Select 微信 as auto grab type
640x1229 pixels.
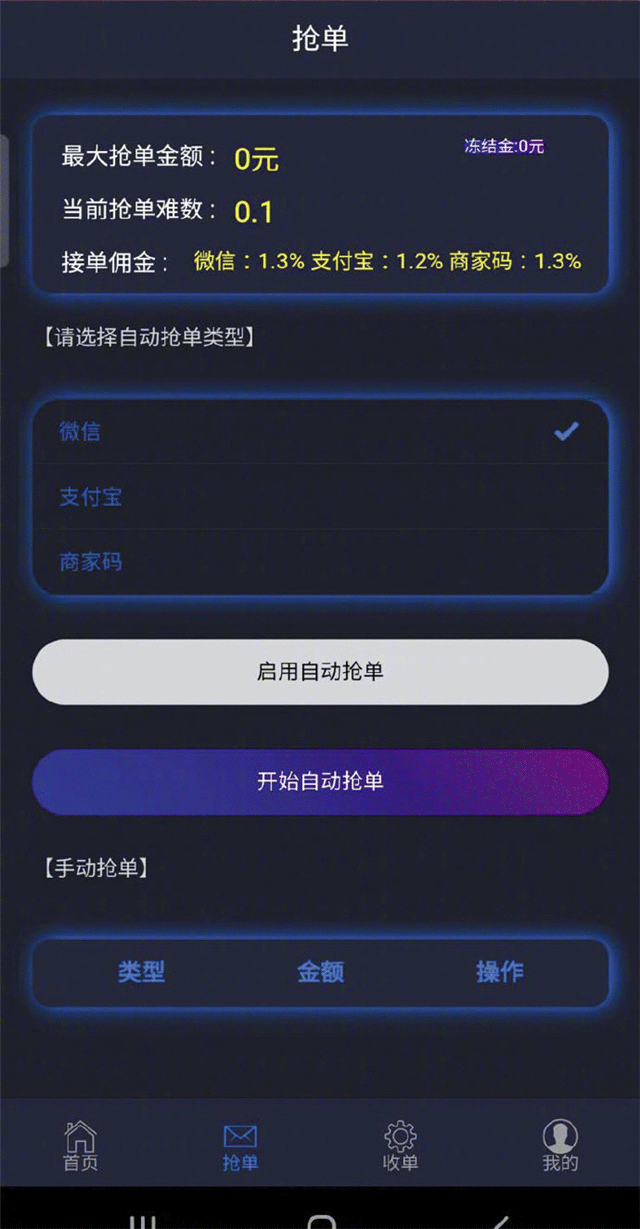[320, 432]
